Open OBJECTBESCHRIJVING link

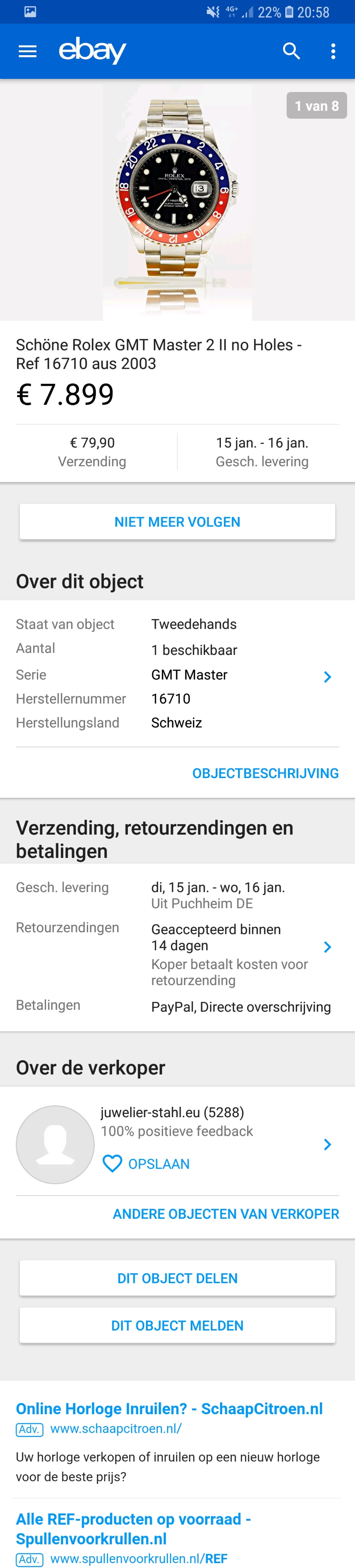[265, 773]
